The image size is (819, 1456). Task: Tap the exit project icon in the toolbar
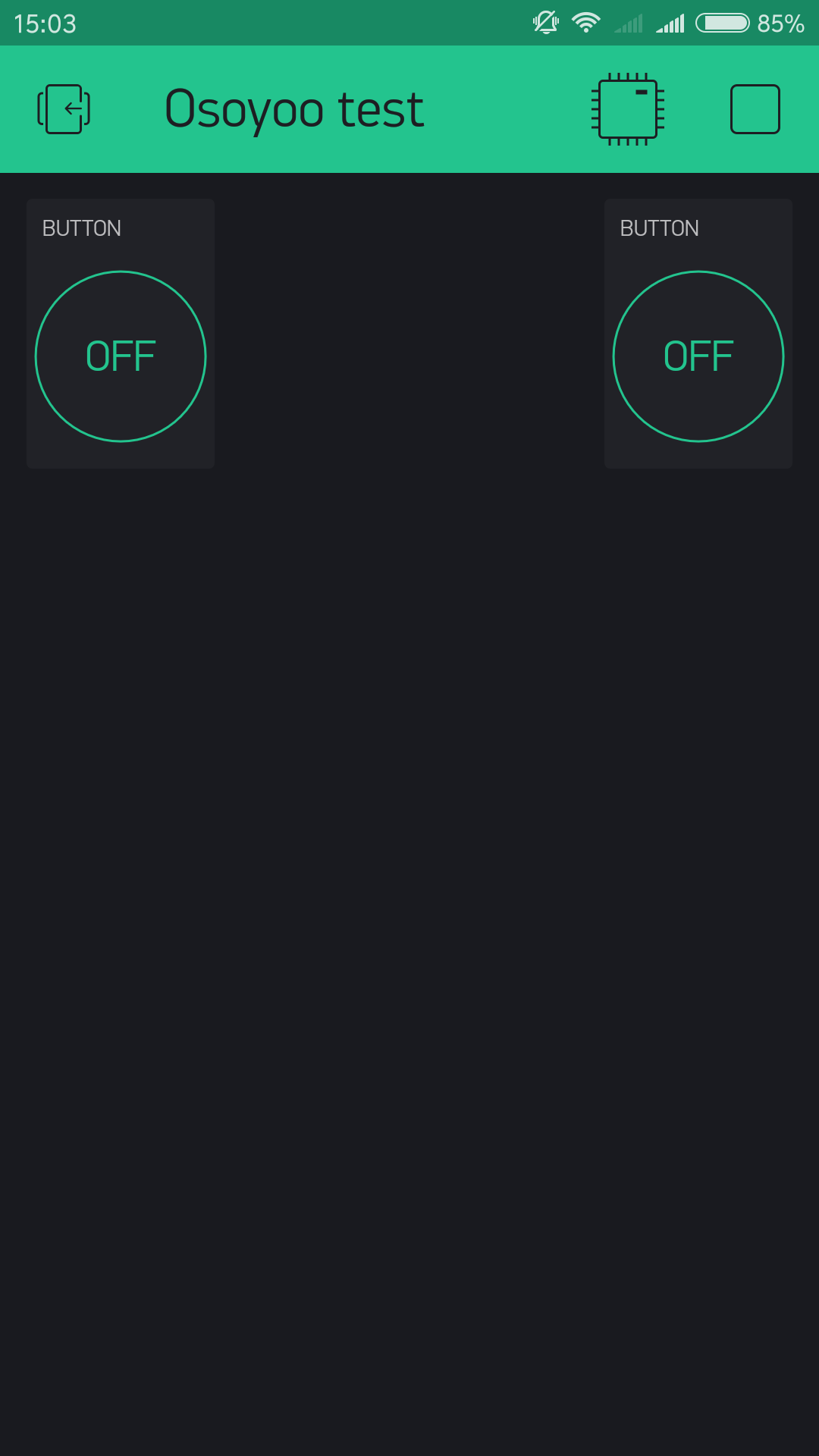click(64, 109)
